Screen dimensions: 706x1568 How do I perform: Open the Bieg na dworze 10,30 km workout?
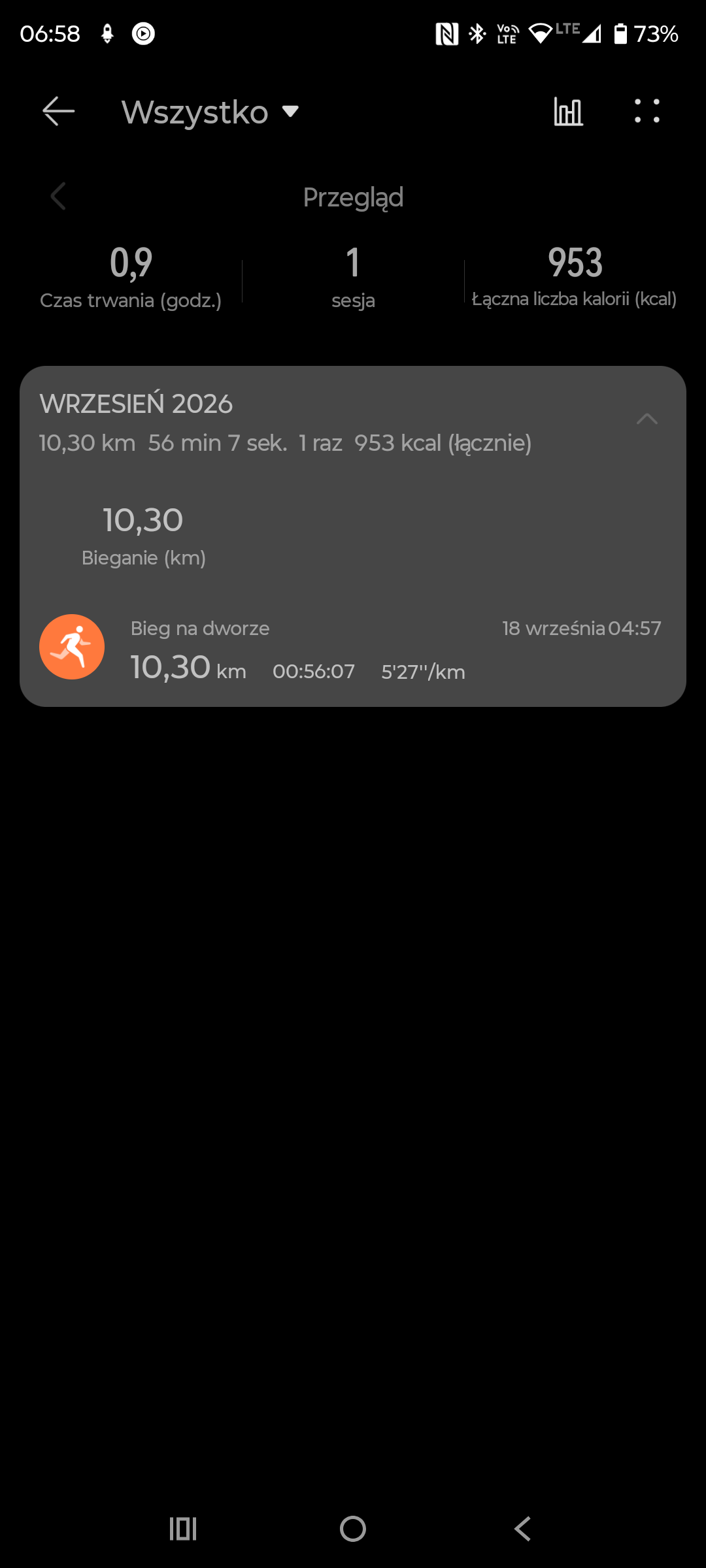point(353,648)
